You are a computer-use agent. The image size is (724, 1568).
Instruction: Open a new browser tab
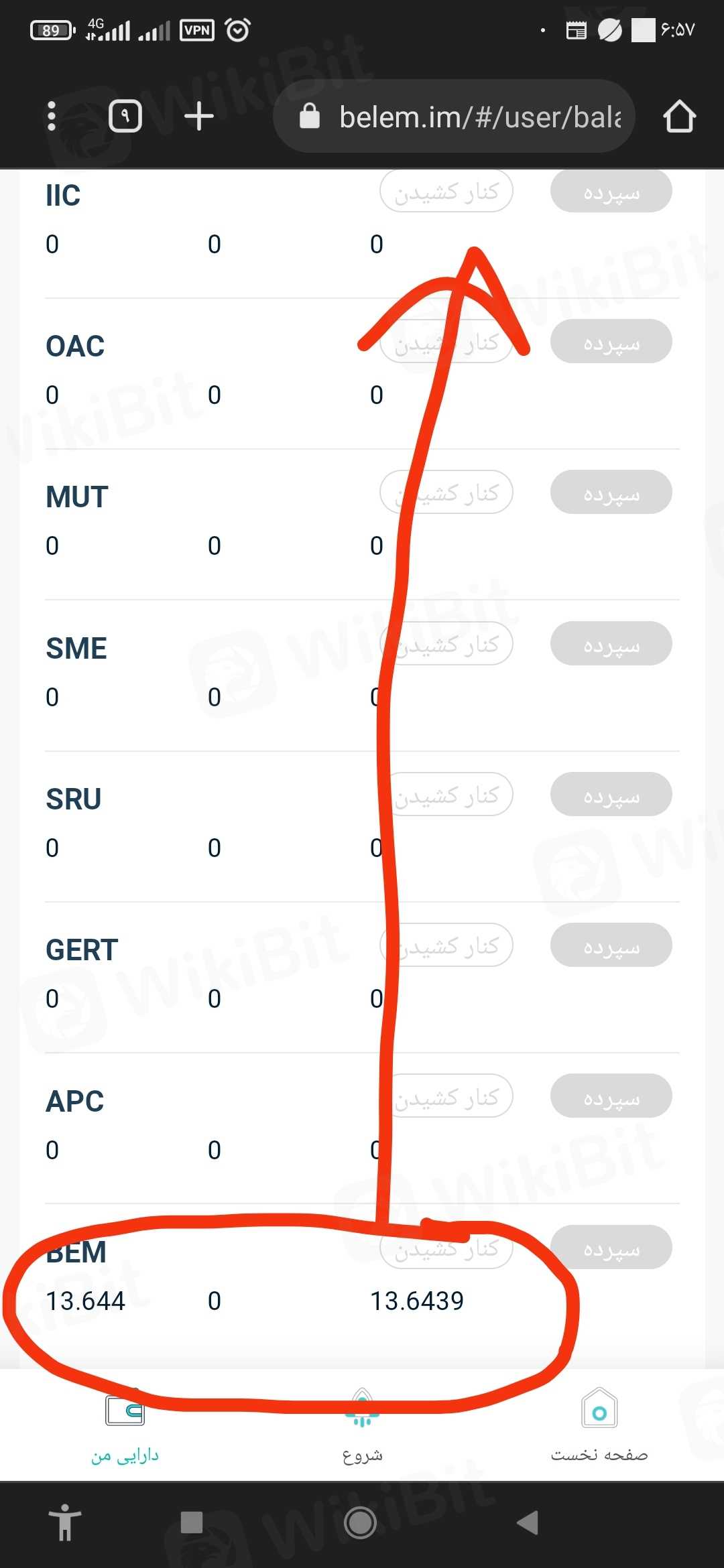[x=199, y=117]
